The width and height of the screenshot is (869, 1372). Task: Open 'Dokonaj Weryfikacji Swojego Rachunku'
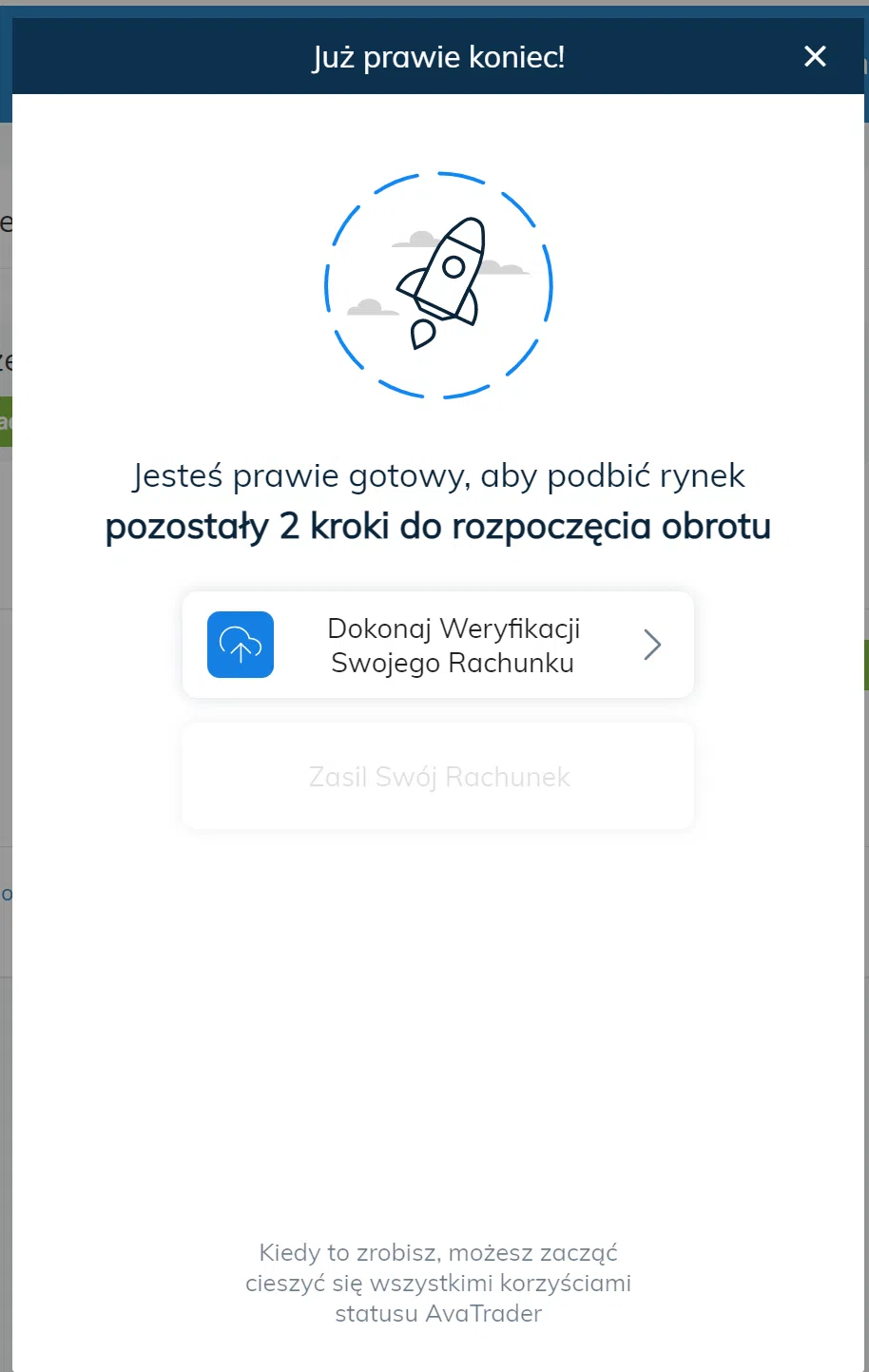438,646
